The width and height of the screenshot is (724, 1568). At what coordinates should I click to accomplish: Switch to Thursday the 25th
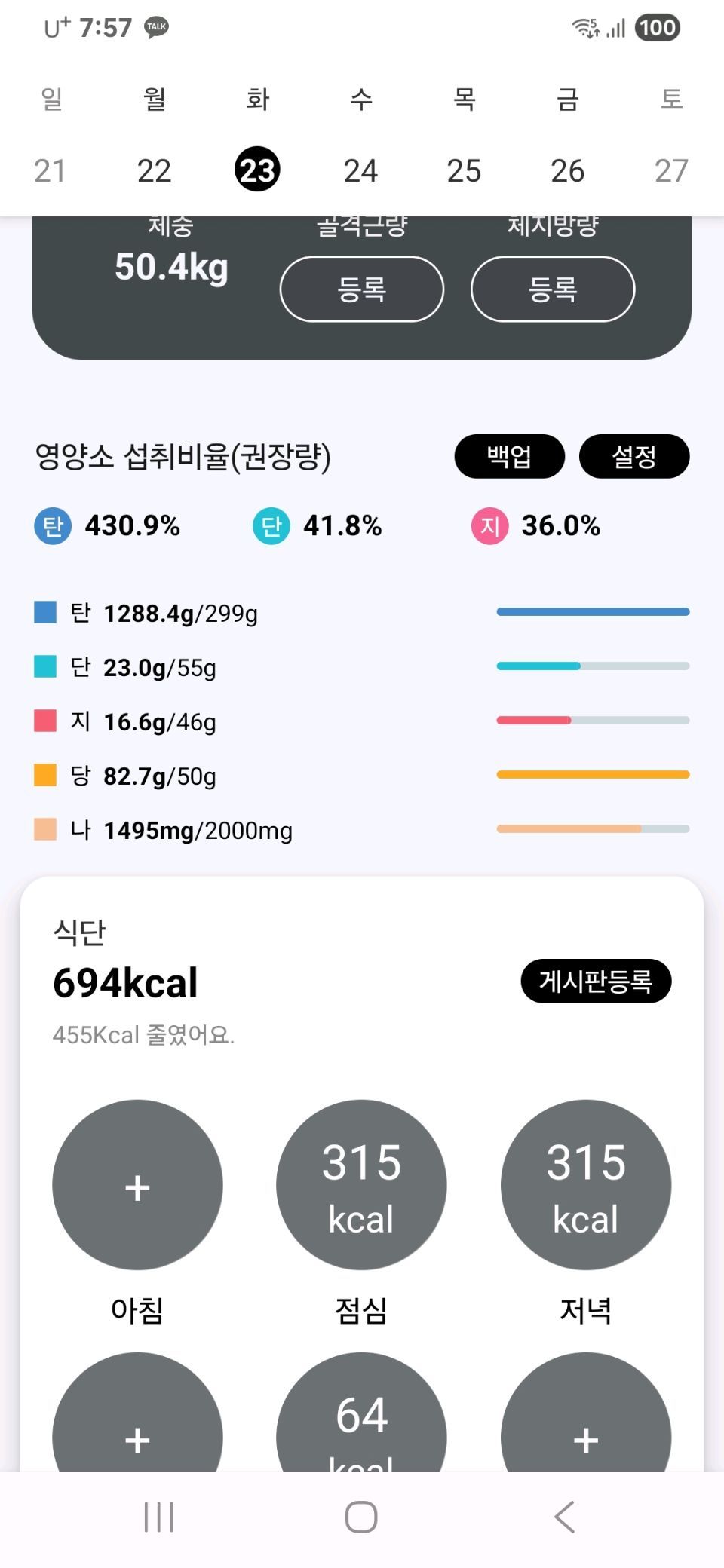click(x=464, y=170)
